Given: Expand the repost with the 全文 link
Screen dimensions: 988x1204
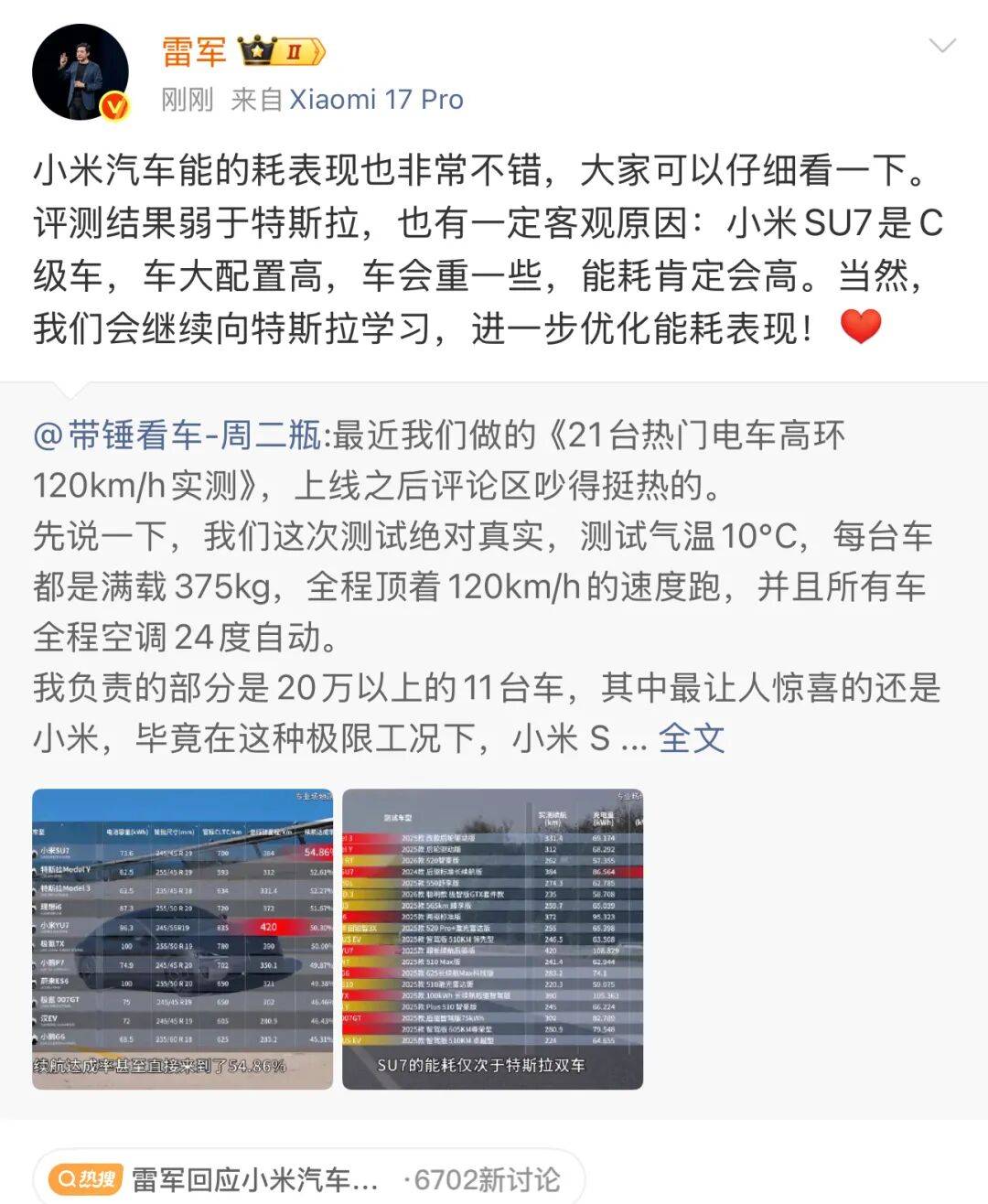Looking at the screenshot, I should coord(691,739).
